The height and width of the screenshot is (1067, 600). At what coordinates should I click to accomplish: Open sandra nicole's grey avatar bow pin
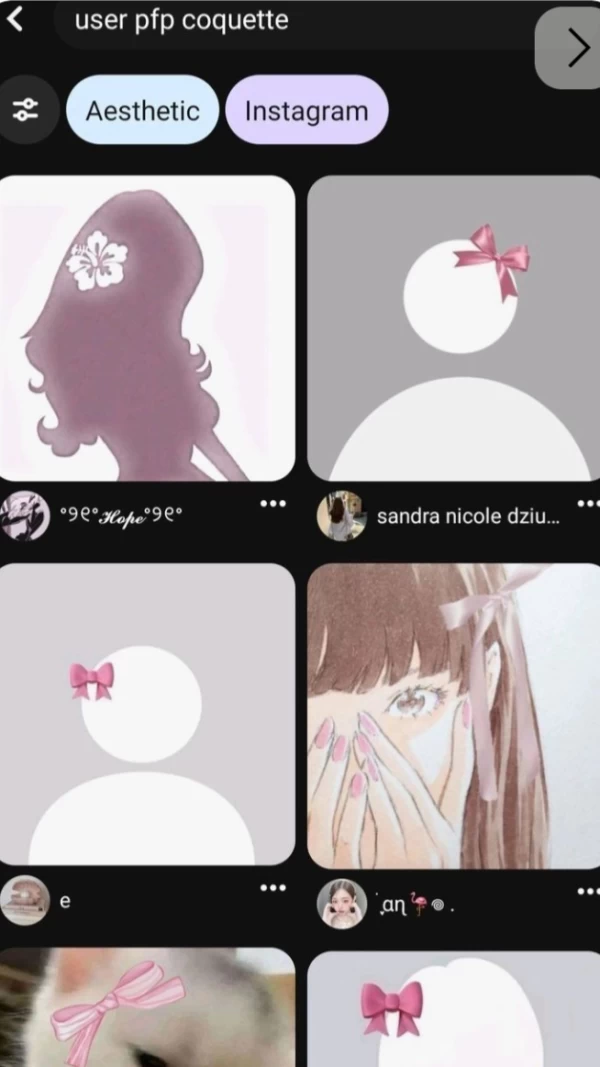click(452, 328)
